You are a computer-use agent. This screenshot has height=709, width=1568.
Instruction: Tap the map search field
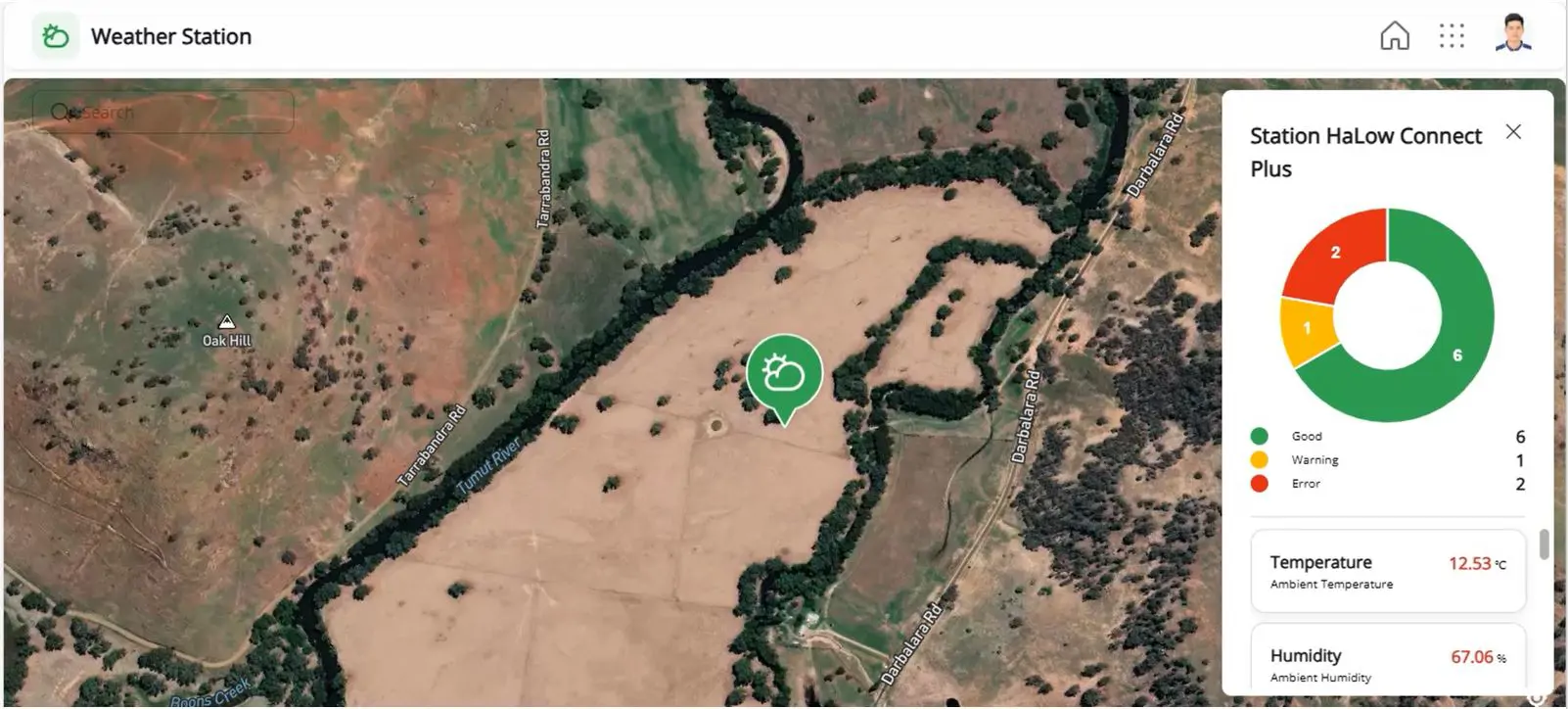pyautogui.click(x=163, y=113)
